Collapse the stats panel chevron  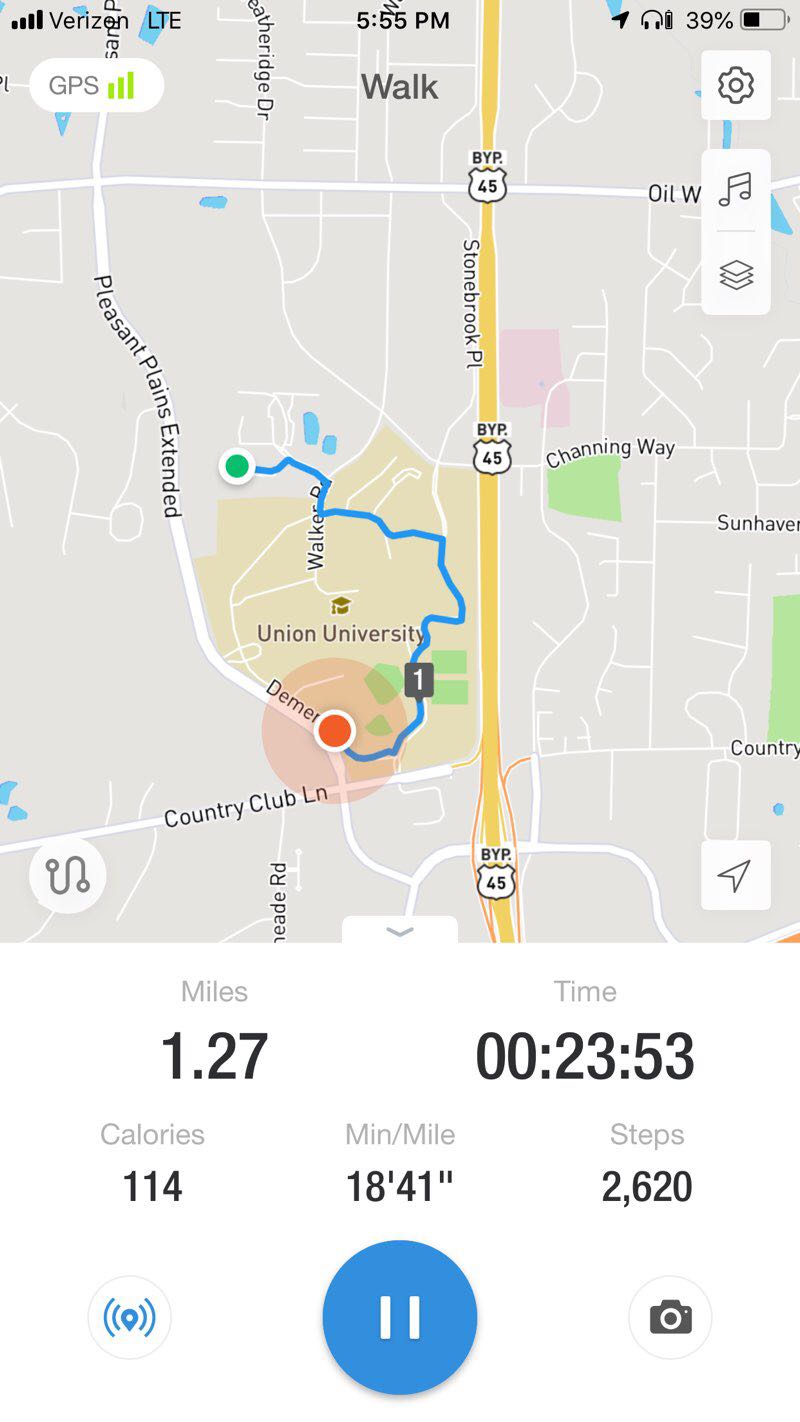click(399, 931)
